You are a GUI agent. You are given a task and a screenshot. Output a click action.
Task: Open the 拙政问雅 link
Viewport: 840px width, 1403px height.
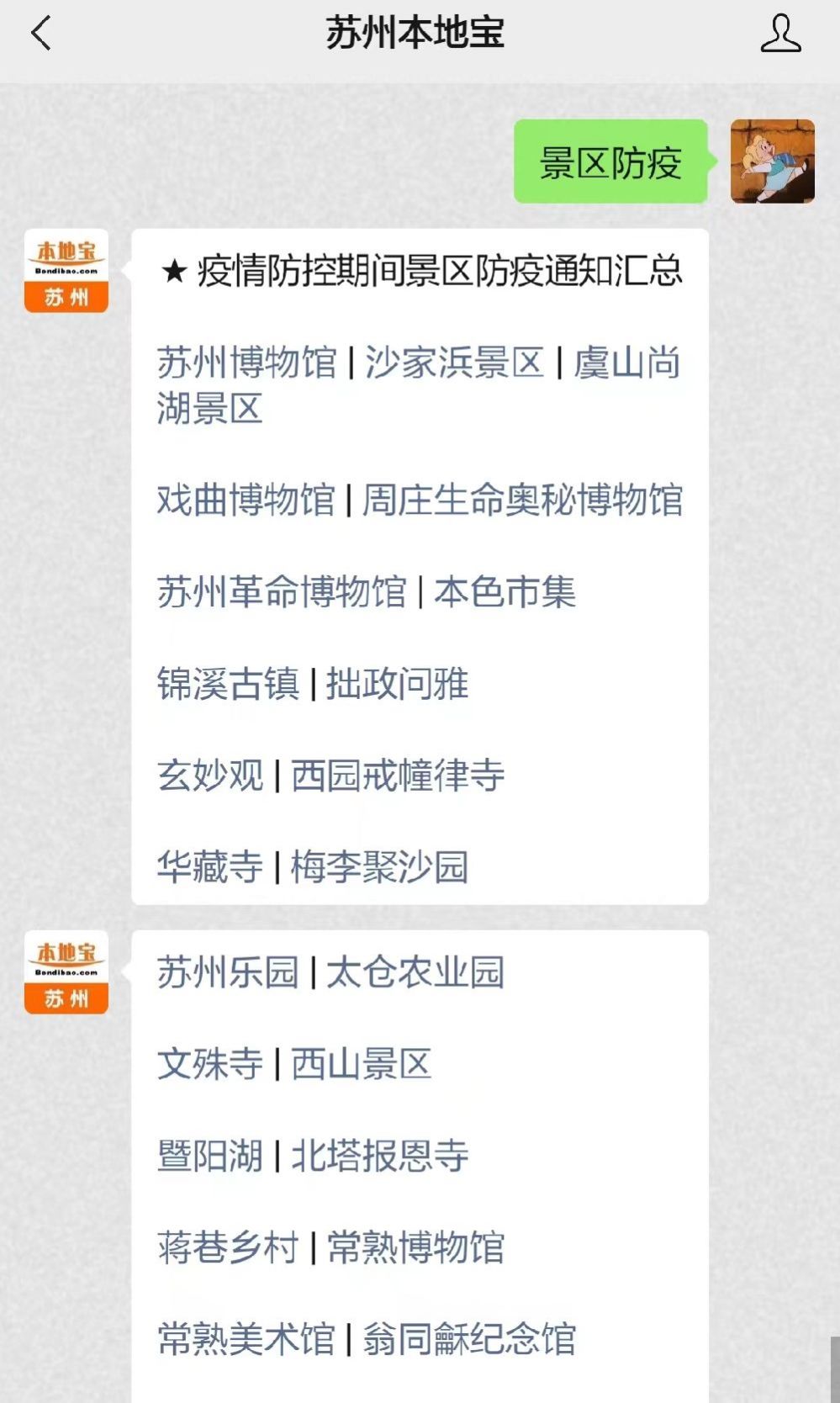(398, 684)
